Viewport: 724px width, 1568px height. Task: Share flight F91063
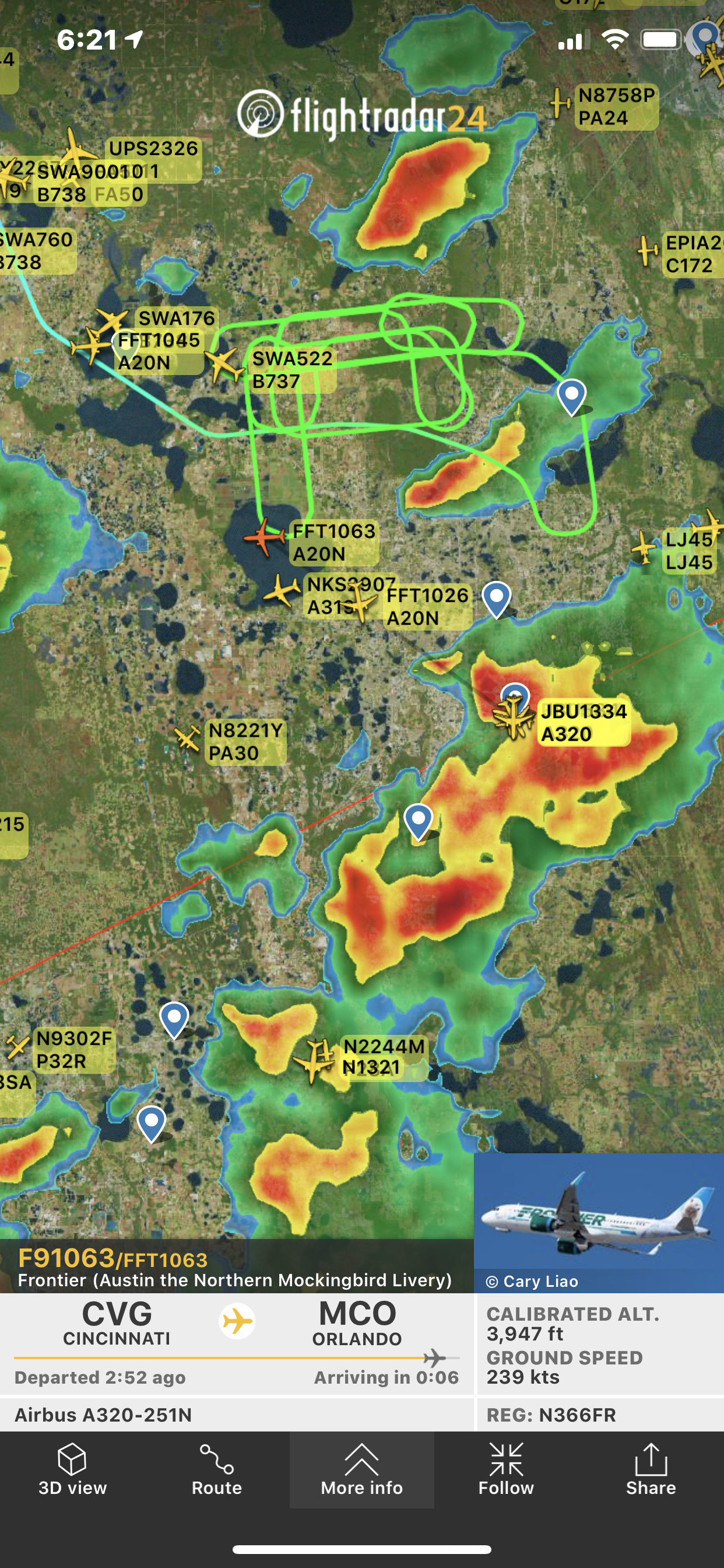(651, 1469)
